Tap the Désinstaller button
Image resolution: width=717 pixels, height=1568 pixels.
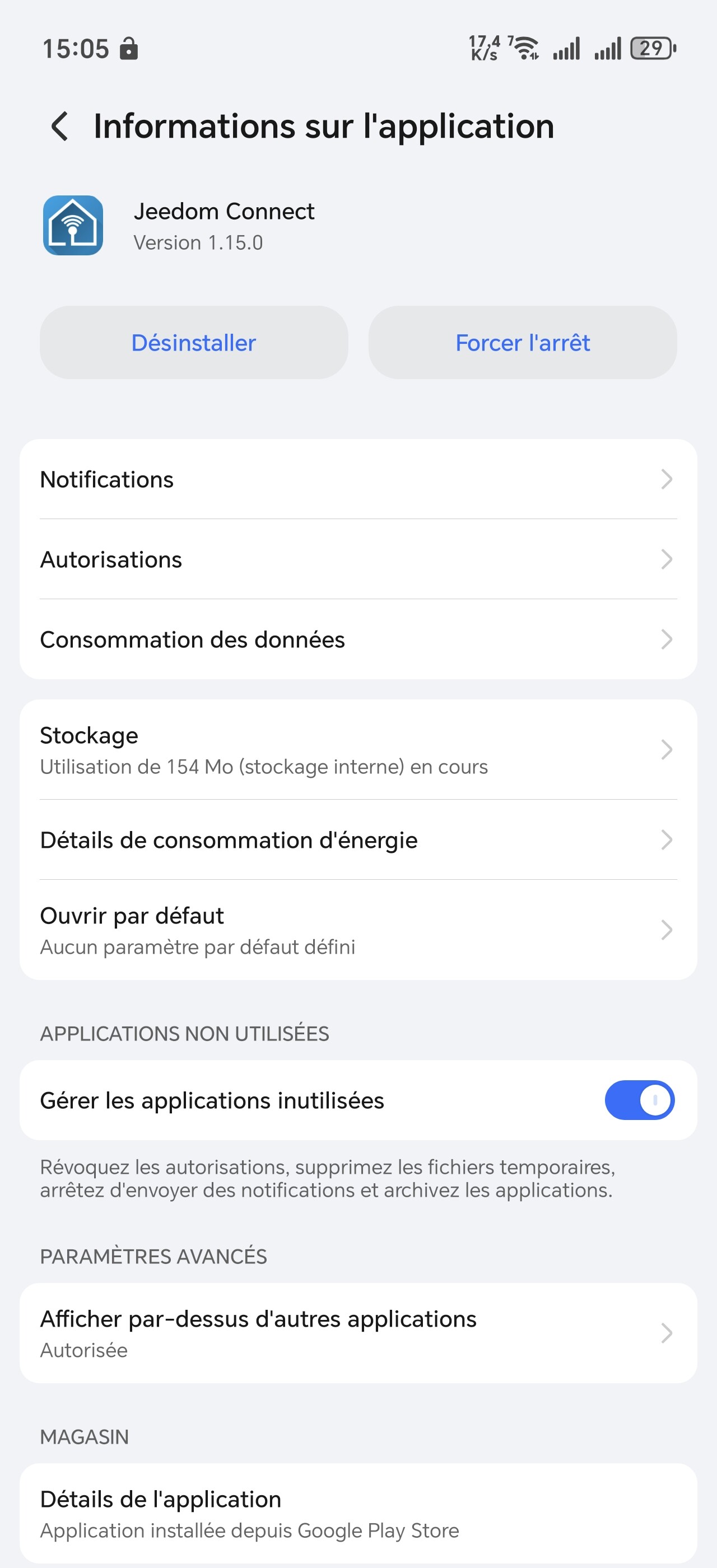(194, 343)
